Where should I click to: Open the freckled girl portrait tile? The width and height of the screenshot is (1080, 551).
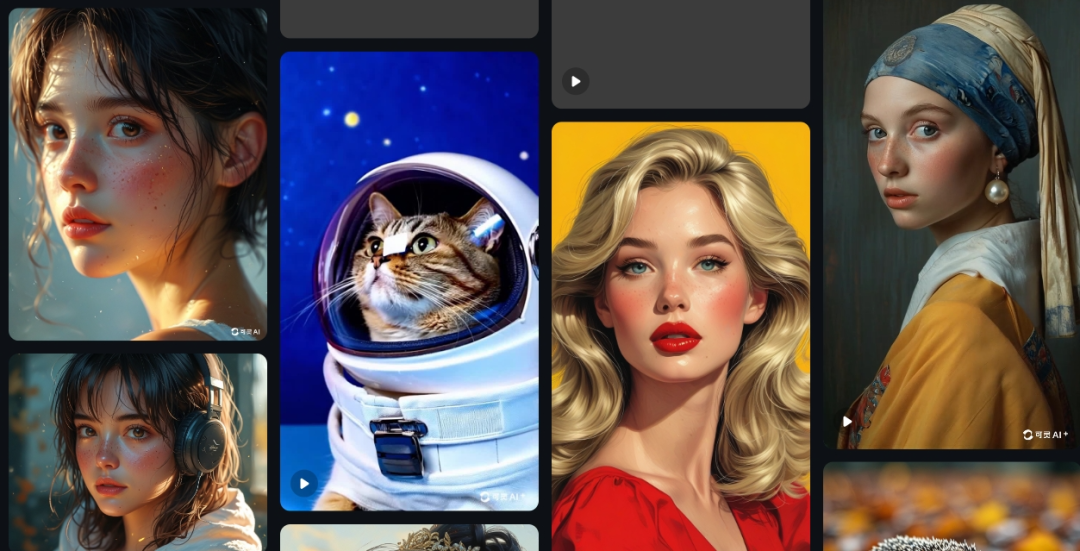[x=138, y=174]
